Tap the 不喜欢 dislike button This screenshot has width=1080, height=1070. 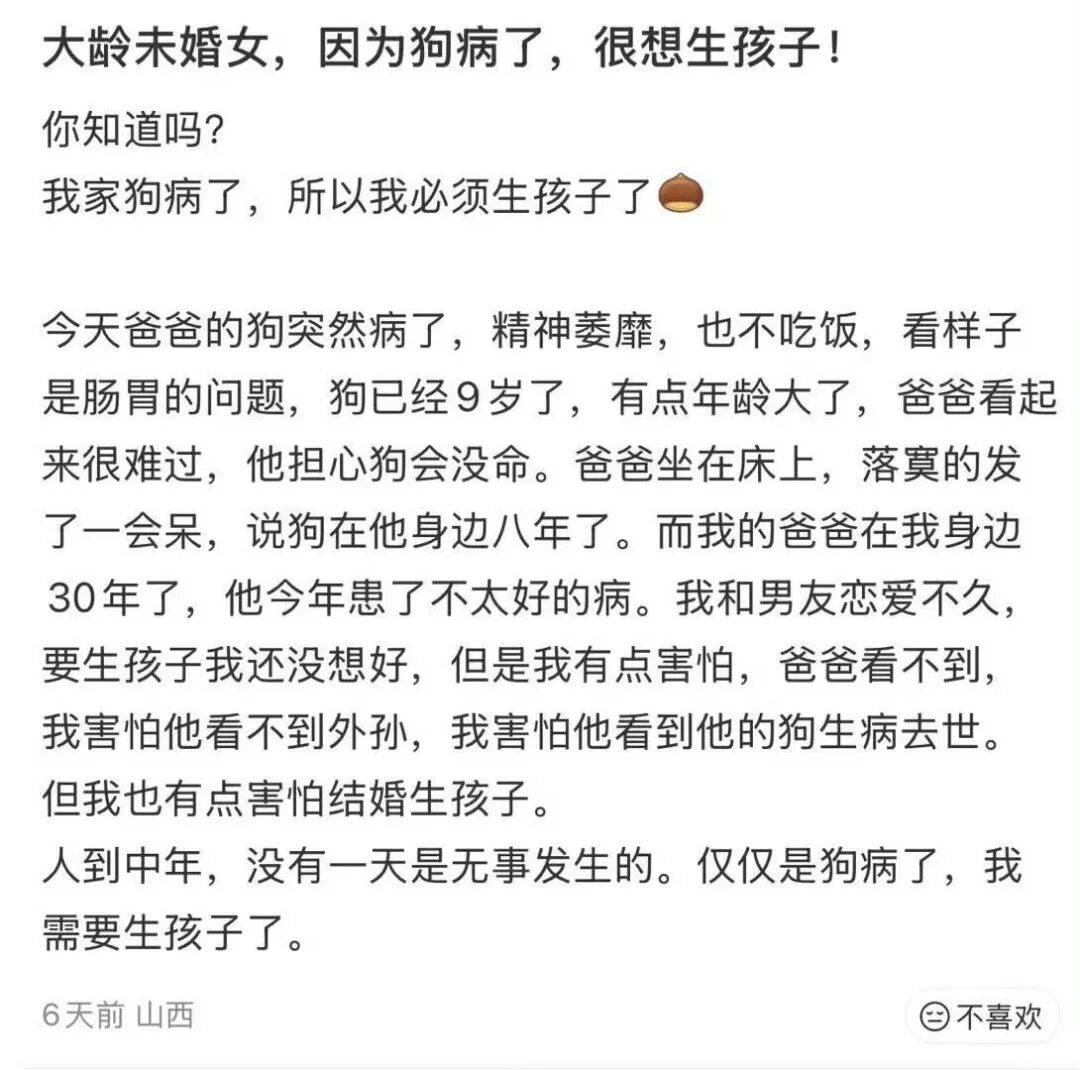point(981,1017)
